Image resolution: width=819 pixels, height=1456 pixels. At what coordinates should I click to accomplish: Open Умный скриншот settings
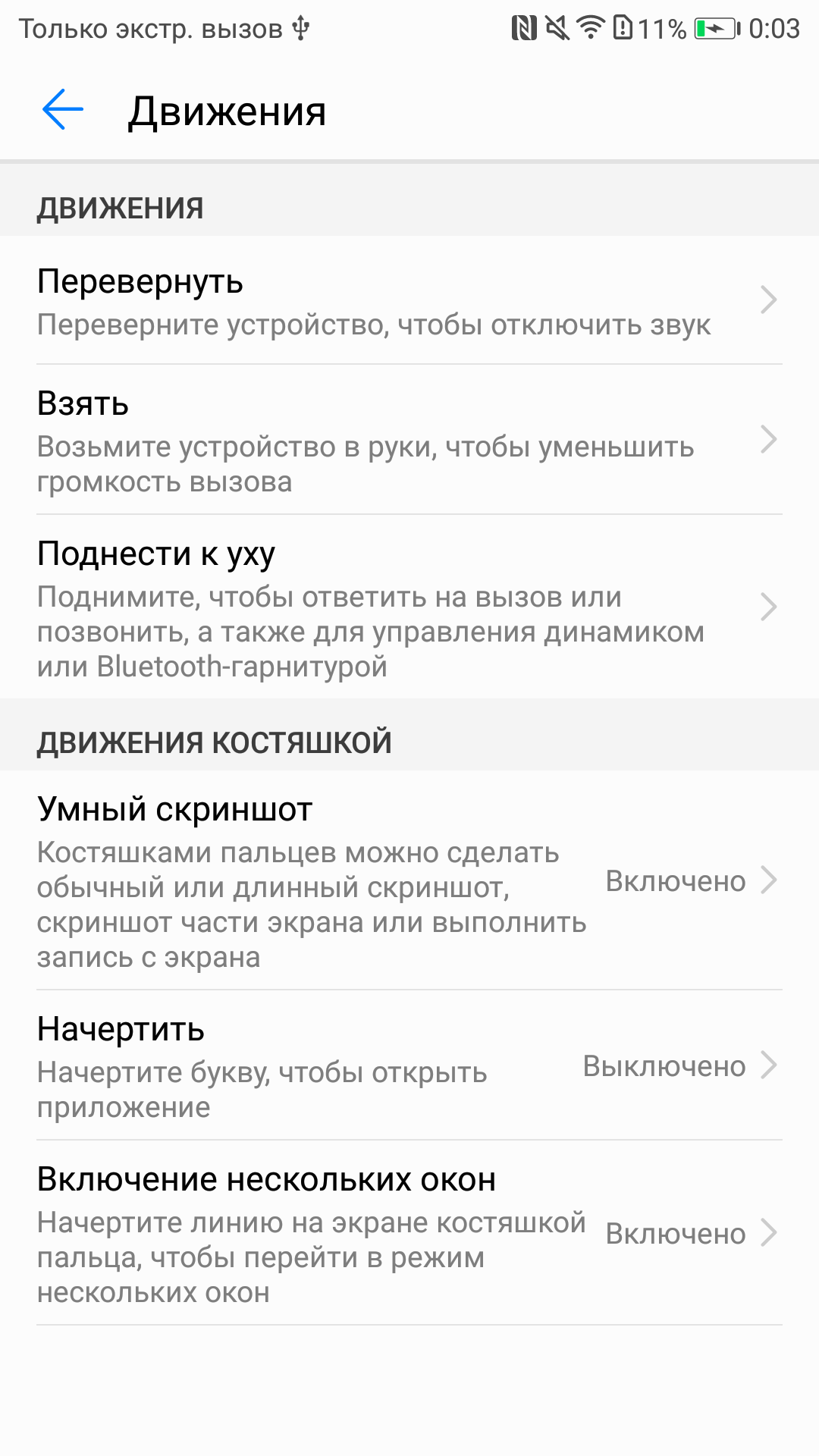(409, 880)
